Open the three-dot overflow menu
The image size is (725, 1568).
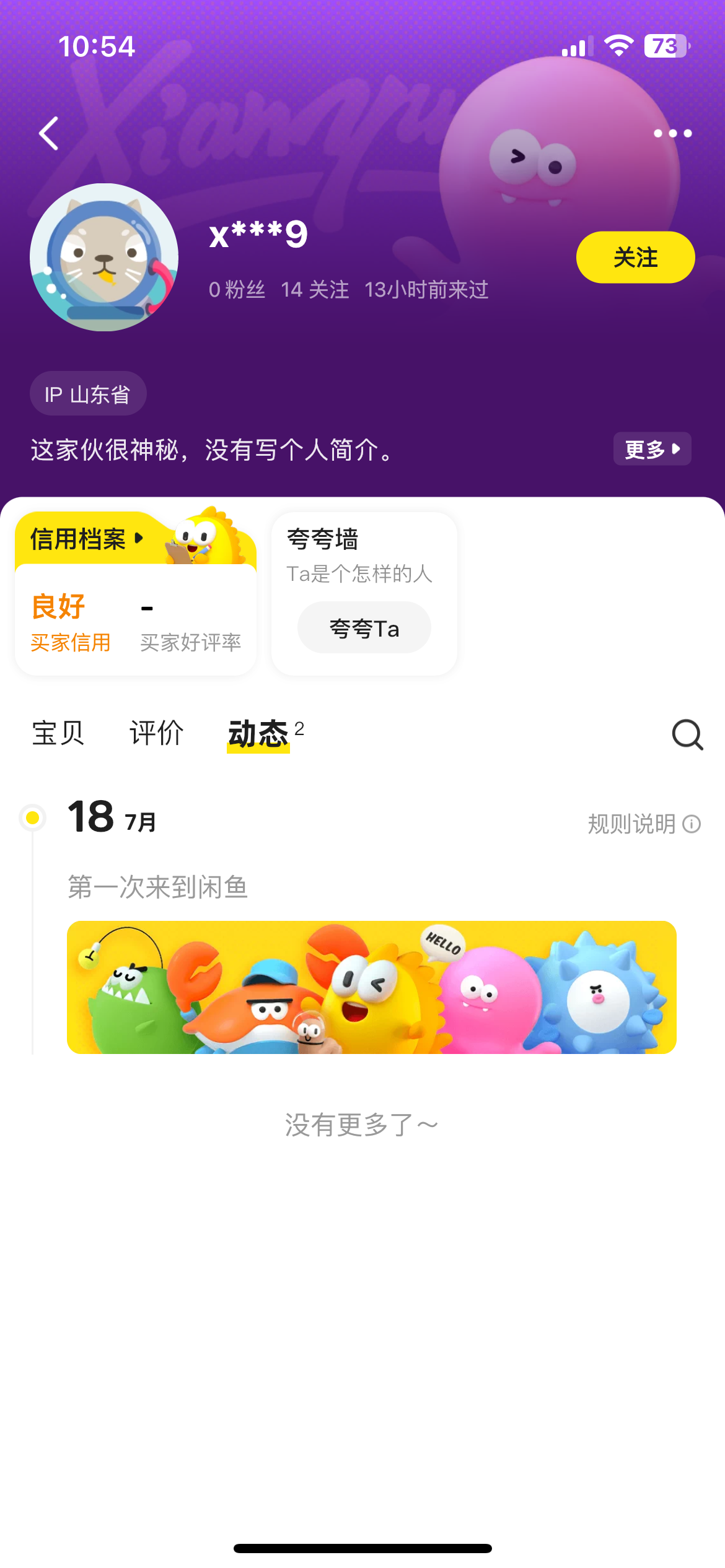pos(672,133)
